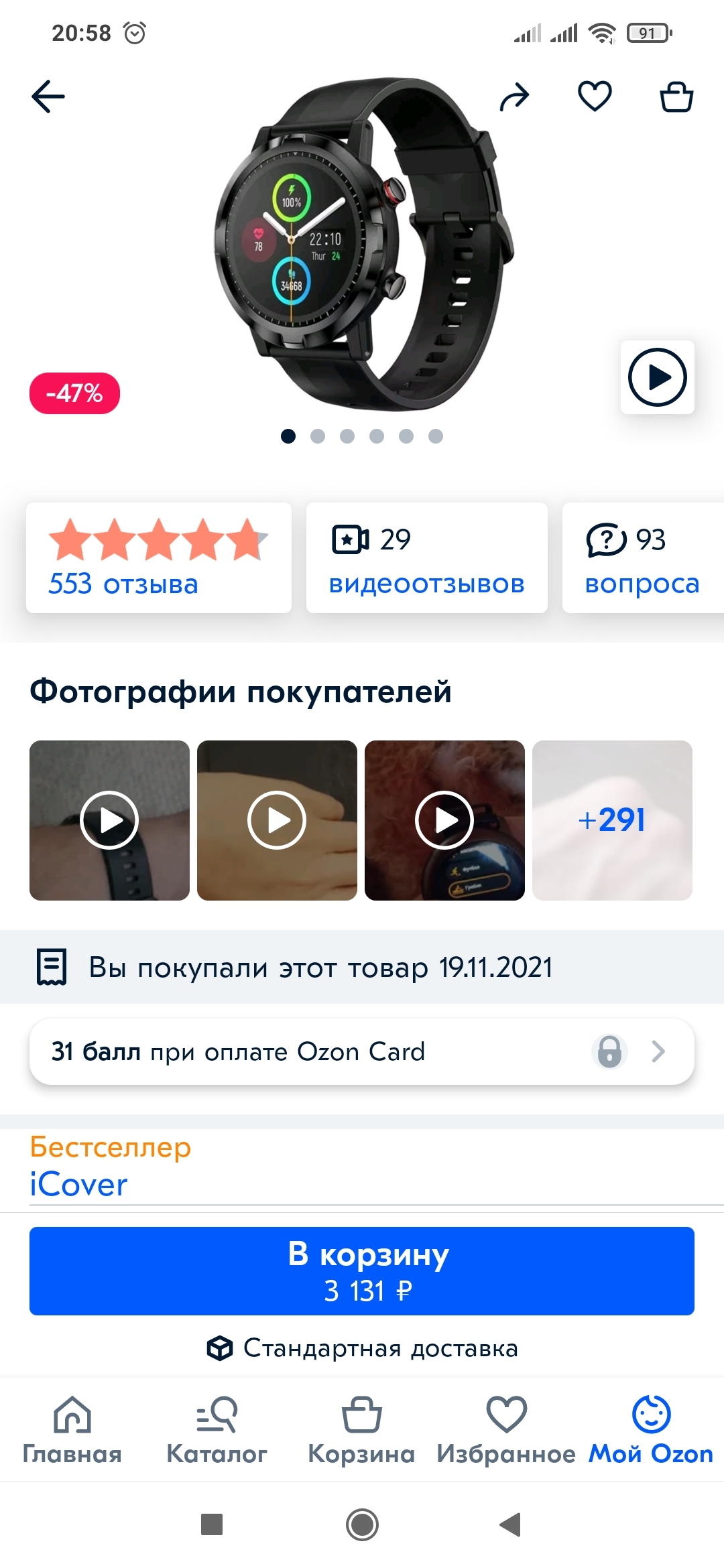Play the product video
The image size is (724, 1568).
[x=657, y=377]
